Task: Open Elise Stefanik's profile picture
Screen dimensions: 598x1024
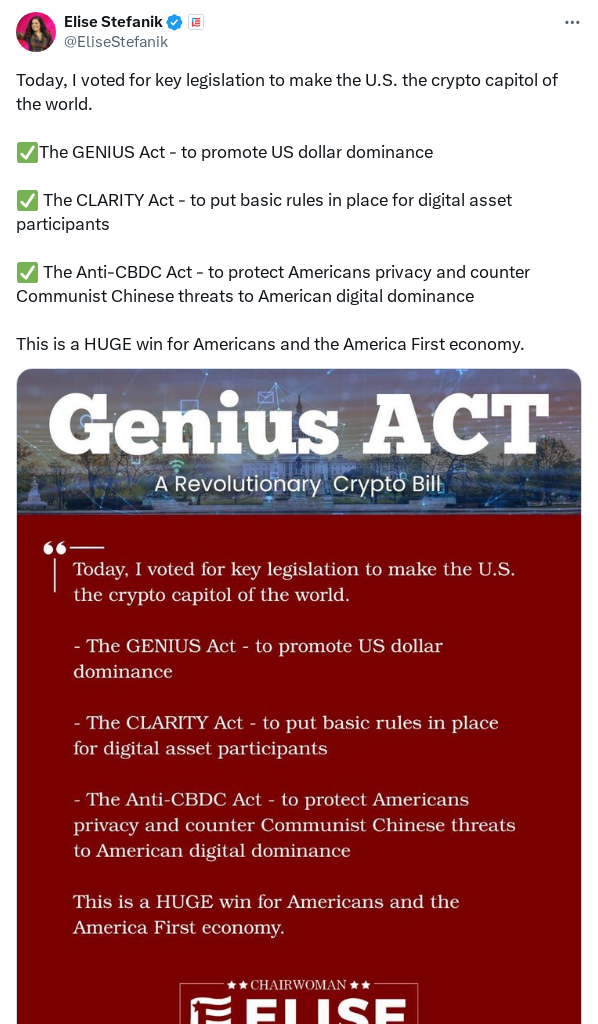Action: (36, 32)
